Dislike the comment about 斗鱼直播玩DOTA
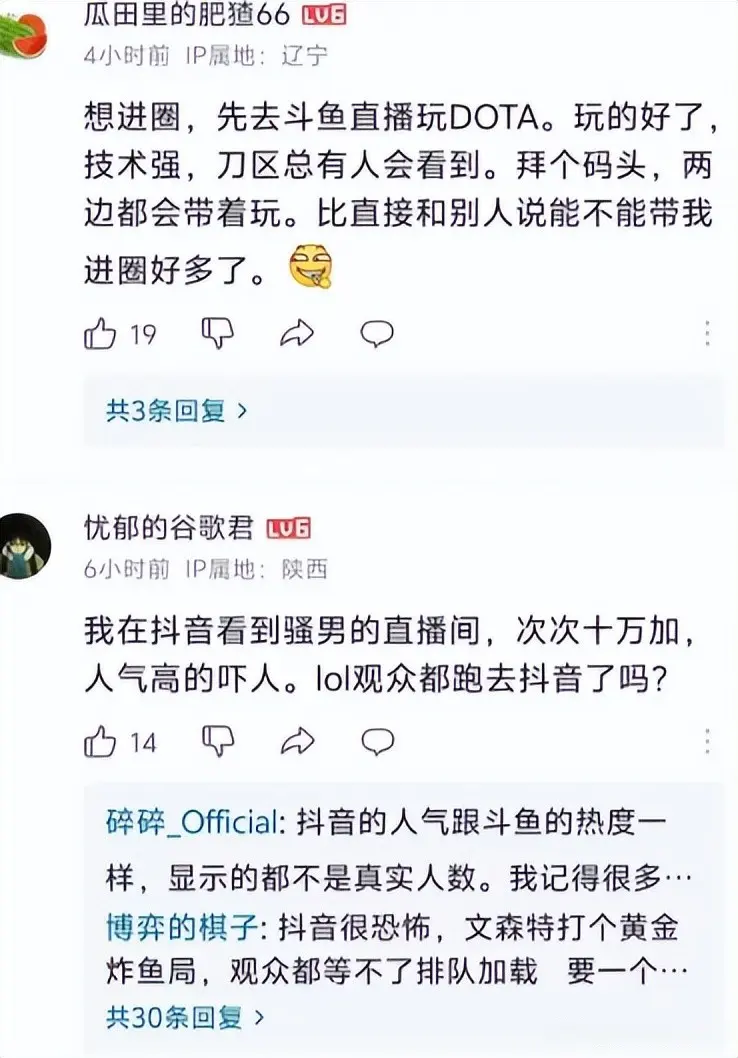Image resolution: width=738 pixels, height=1058 pixels. click(218, 333)
